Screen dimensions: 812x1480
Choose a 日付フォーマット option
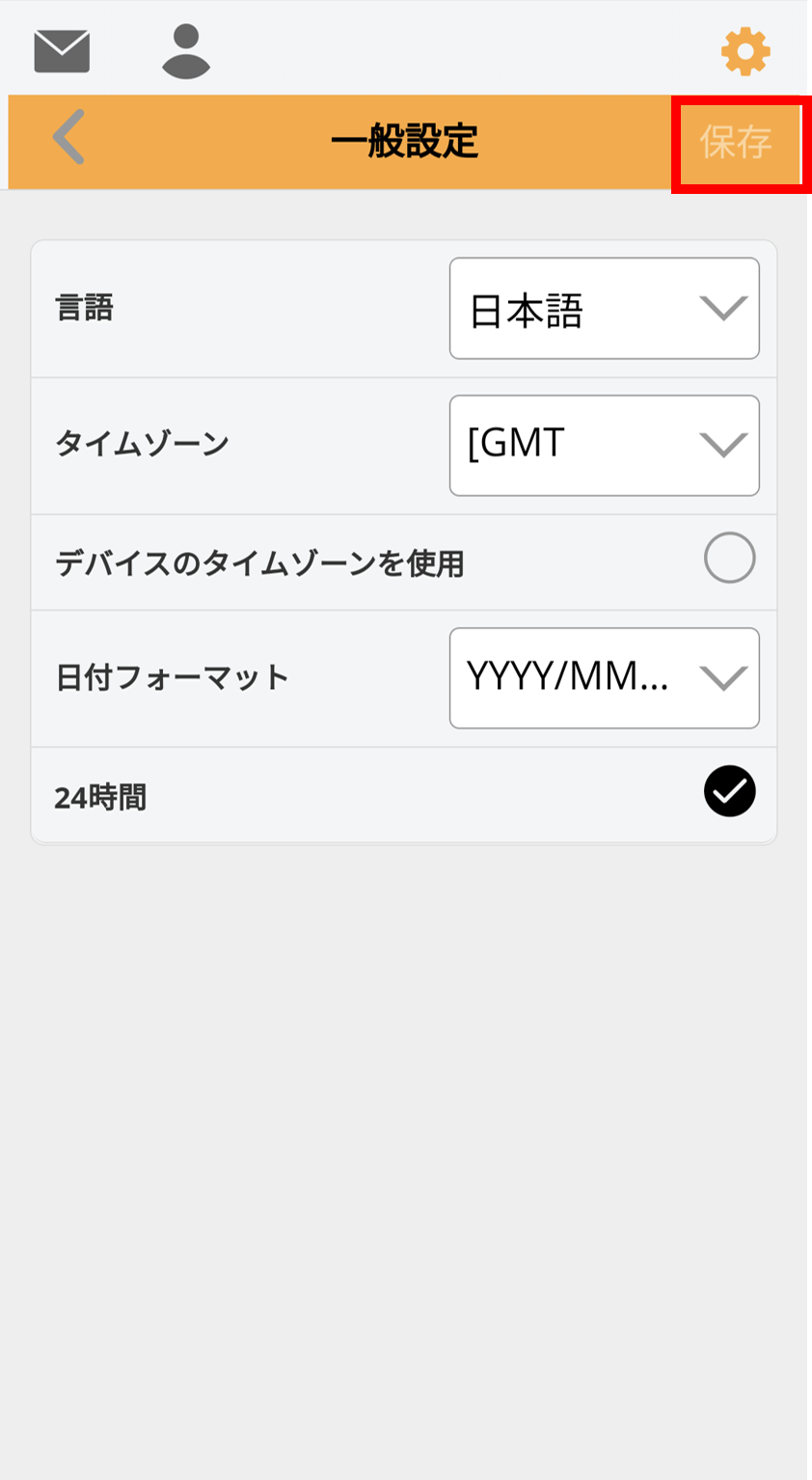pos(604,678)
